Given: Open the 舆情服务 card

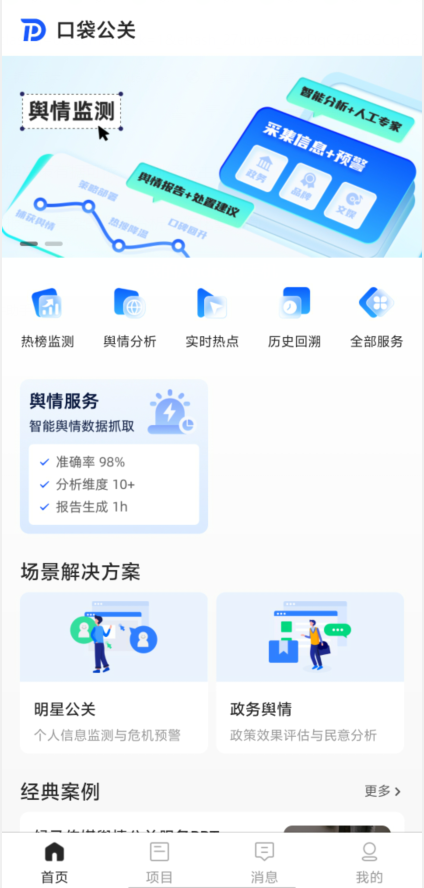Looking at the screenshot, I should 114,456.
